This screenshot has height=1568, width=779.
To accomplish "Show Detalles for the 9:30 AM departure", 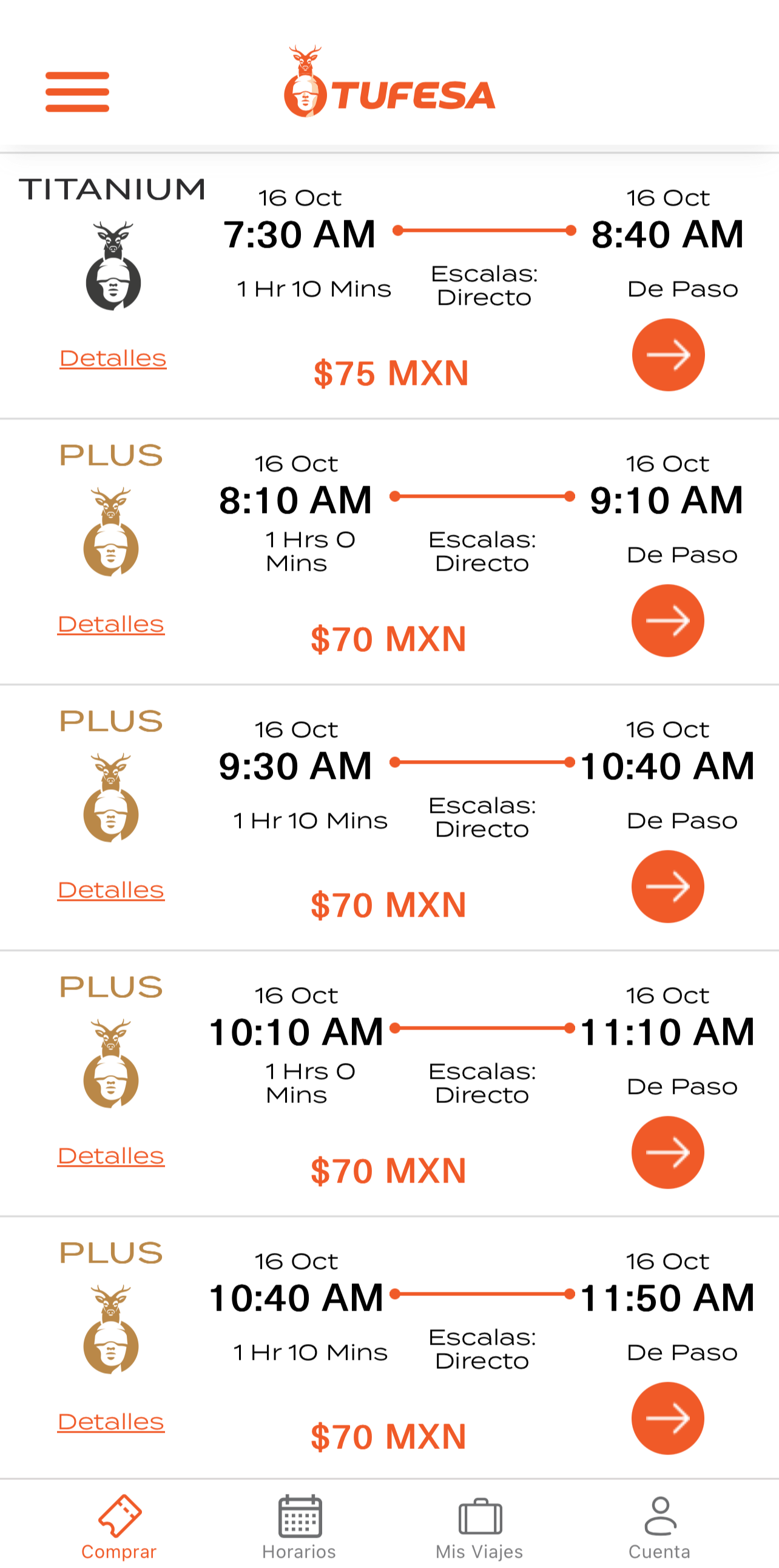I will [x=110, y=891].
